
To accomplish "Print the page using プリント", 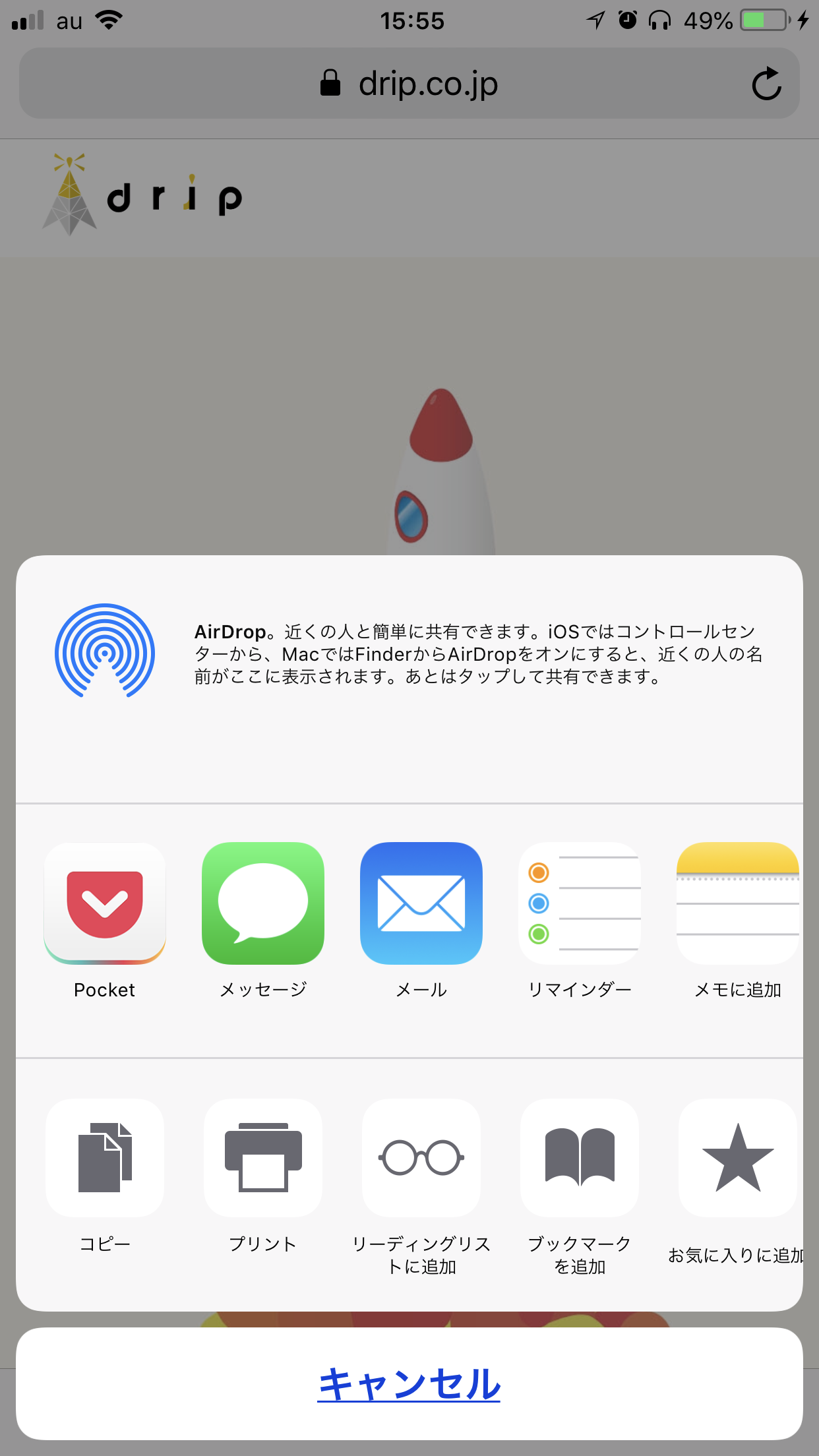I will click(x=262, y=1158).
